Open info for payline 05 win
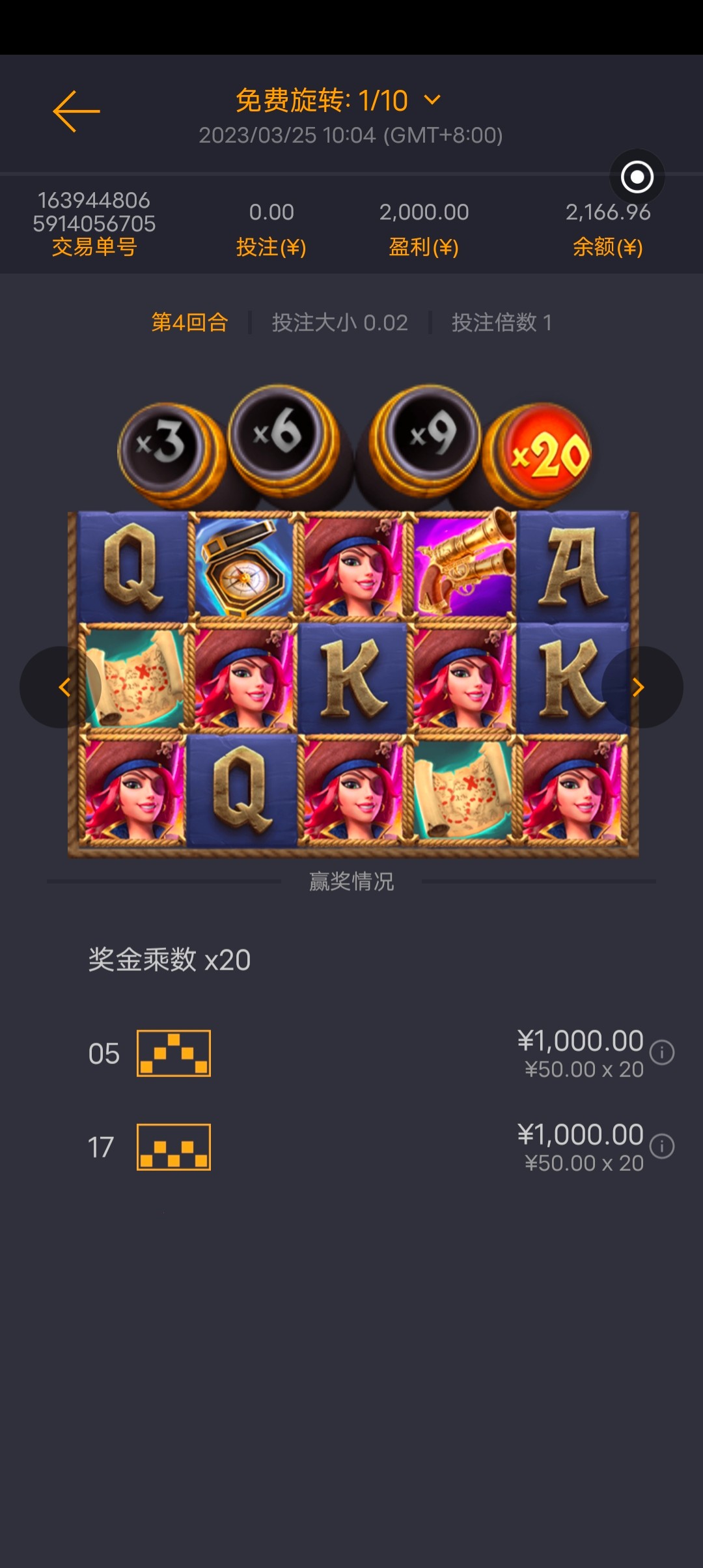This screenshot has width=703, height=1568. coord(662,1052)
